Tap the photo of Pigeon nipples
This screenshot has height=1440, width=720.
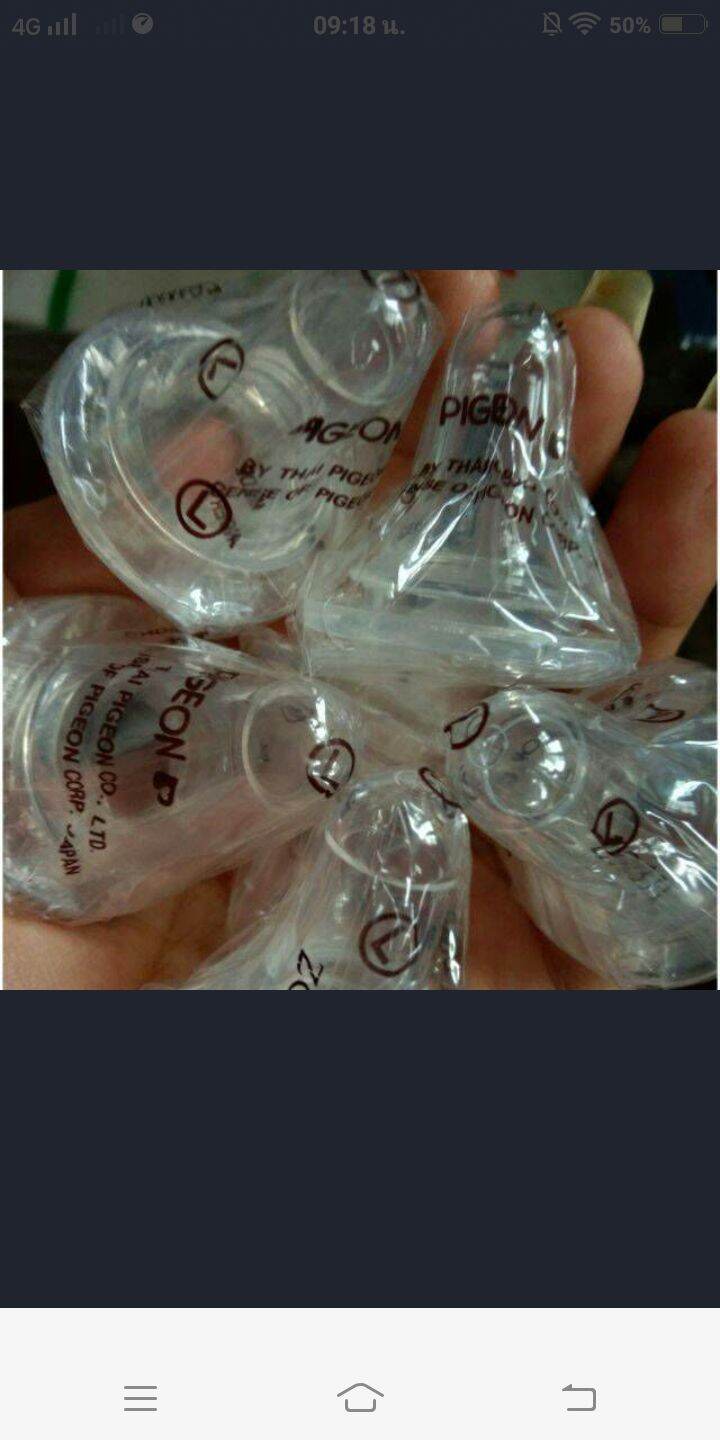(x=360, y=630)
